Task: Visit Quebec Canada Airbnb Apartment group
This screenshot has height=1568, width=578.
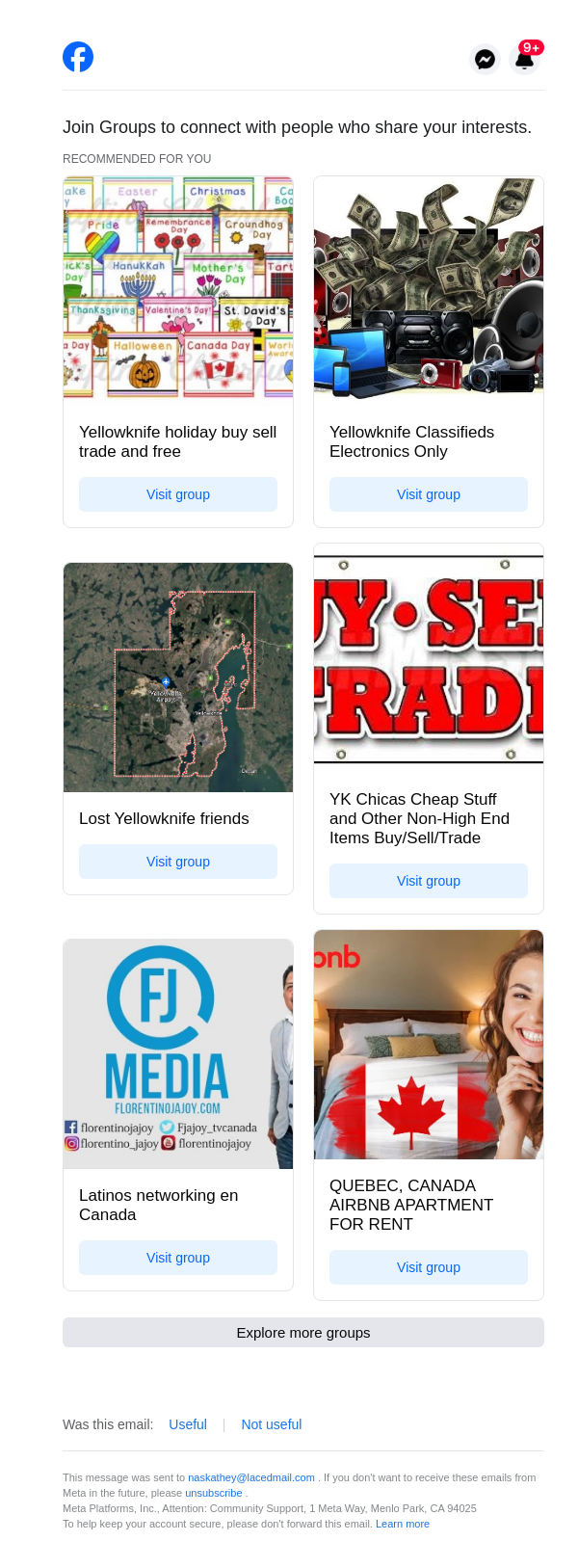Action: click(429, 1267)
